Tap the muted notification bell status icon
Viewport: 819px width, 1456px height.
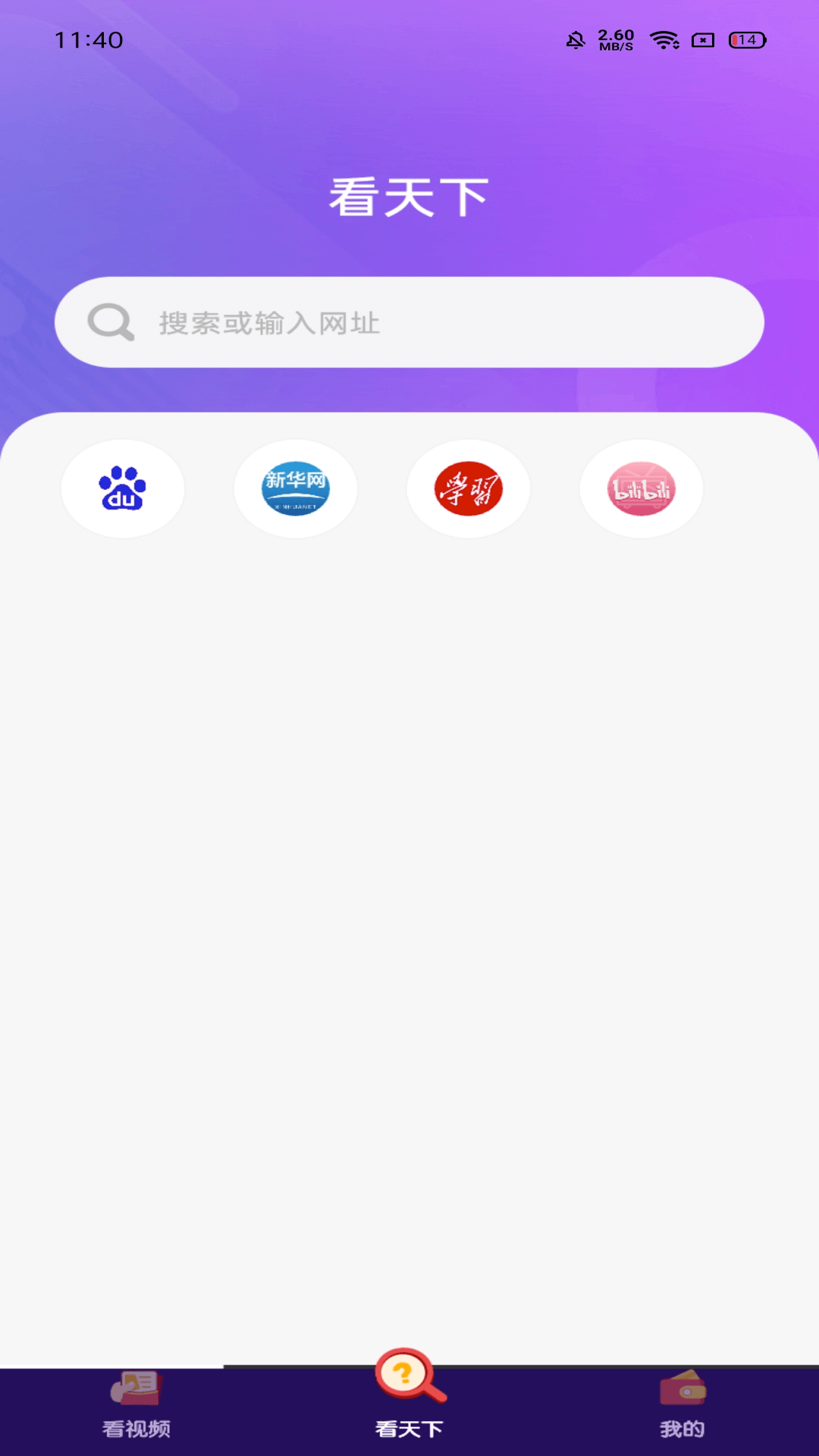click(x=575, y=41)
